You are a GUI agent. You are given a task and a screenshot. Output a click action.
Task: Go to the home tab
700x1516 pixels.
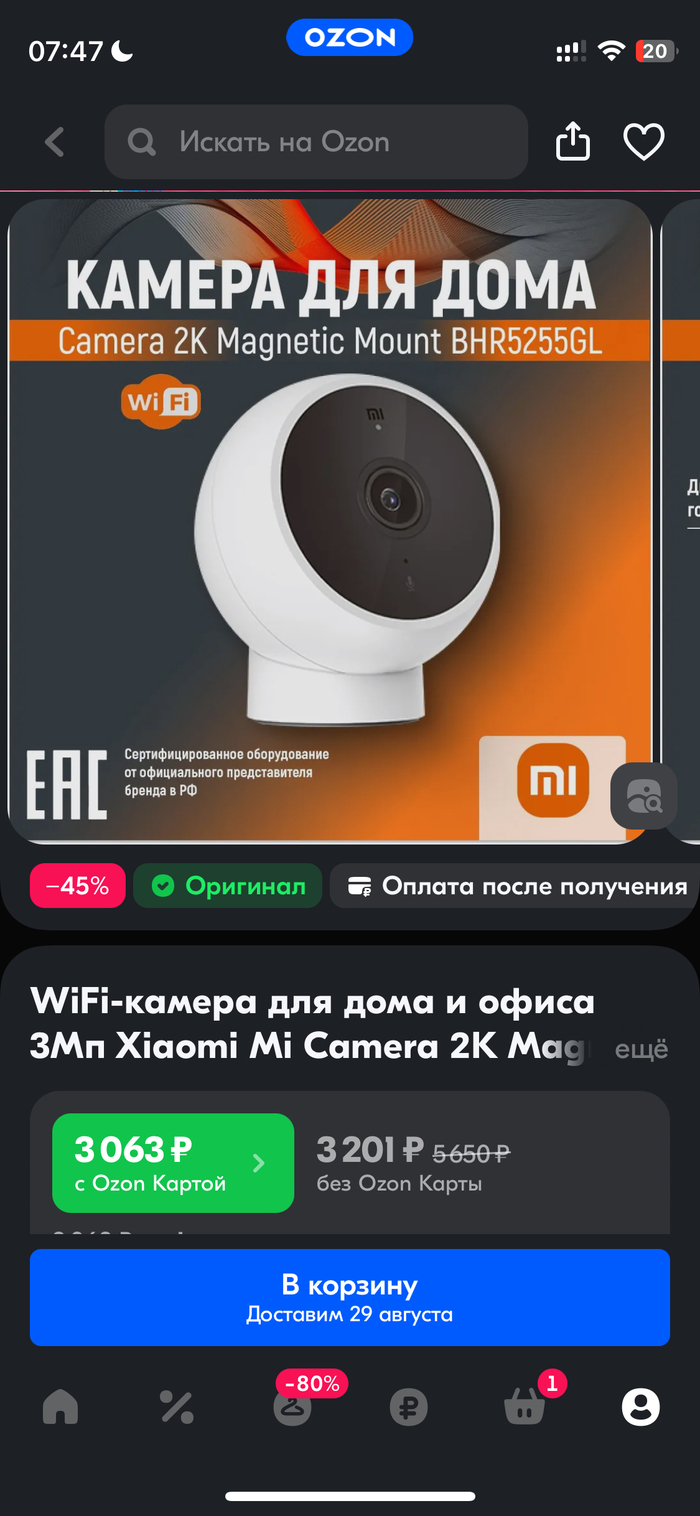(x=60, y=1407)
